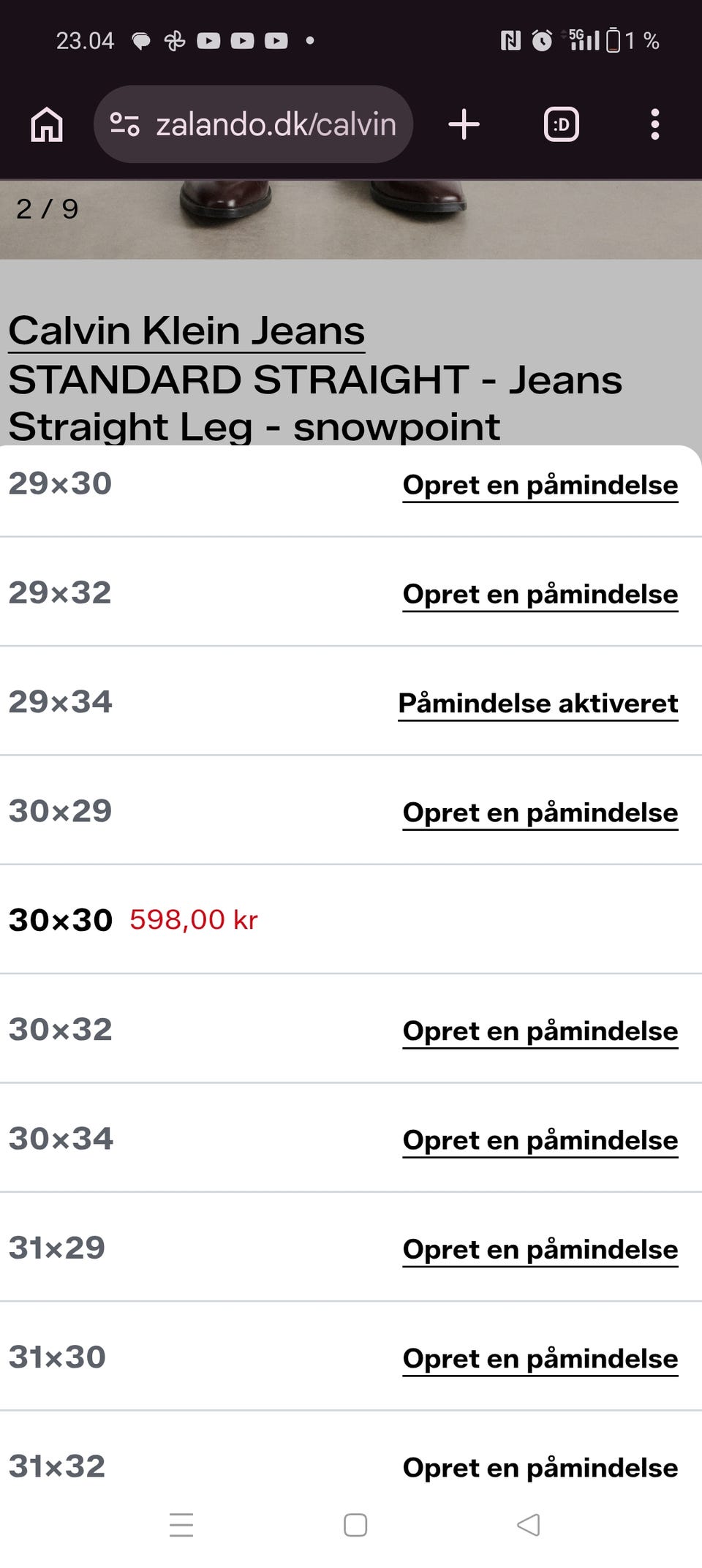Open recent apps from navigation bar
The height and width of the screenshot is (1568, 702).
[181, 1525]
